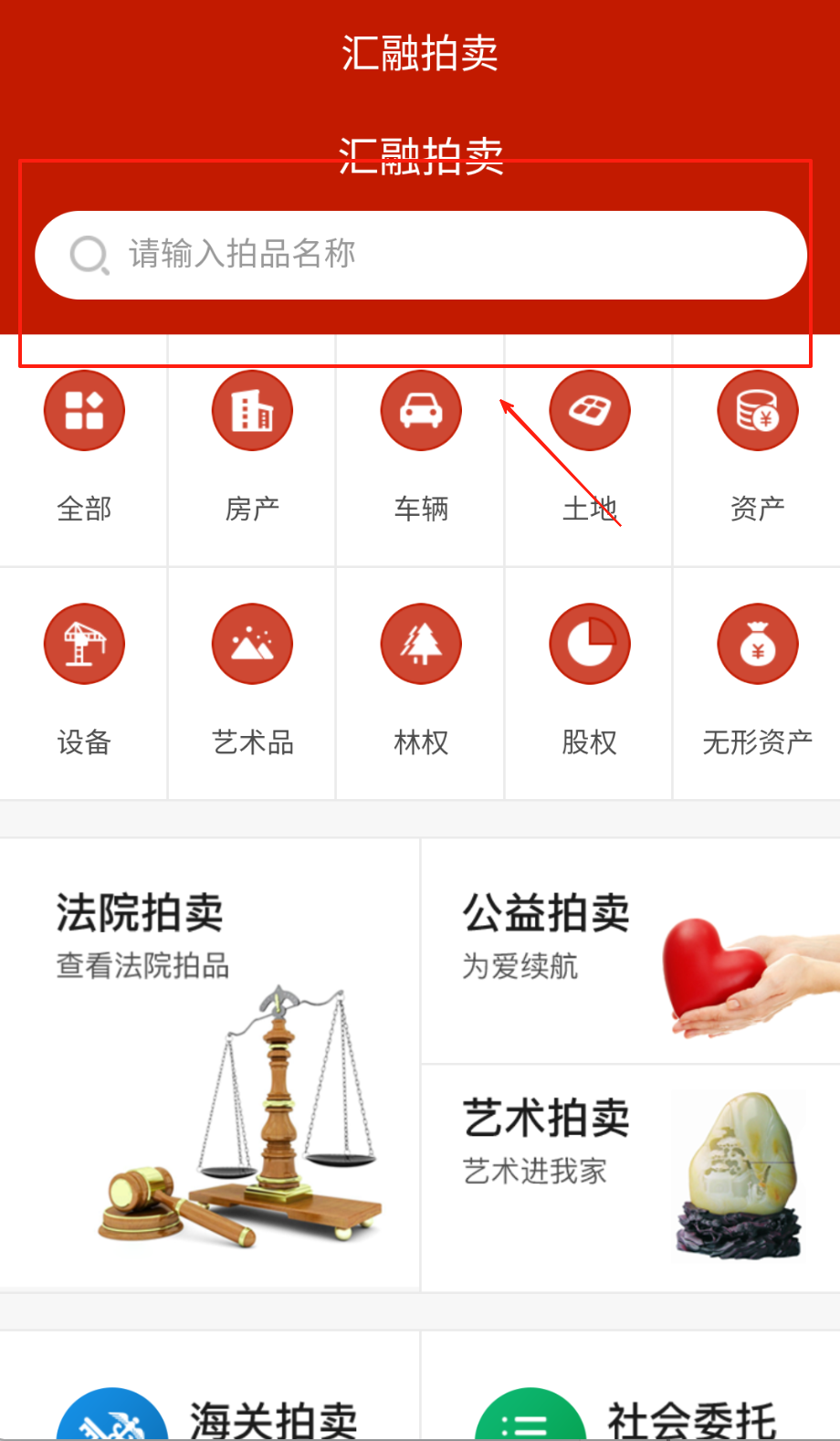This screenshot has width=840, height=1441.
Task: View the 艺术拍卖 card
Action: tap(630, 1178)
